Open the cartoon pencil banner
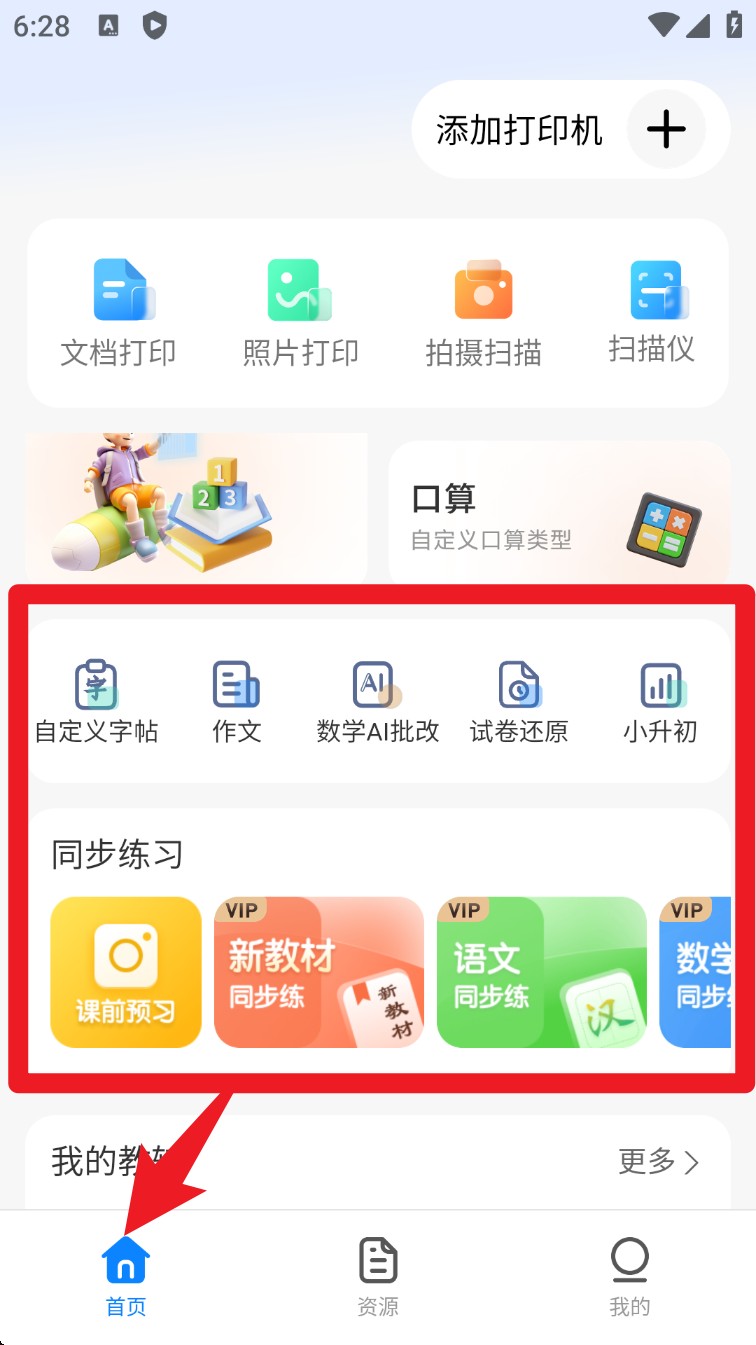Screen dimensions: 756x1345 point(196,506)
